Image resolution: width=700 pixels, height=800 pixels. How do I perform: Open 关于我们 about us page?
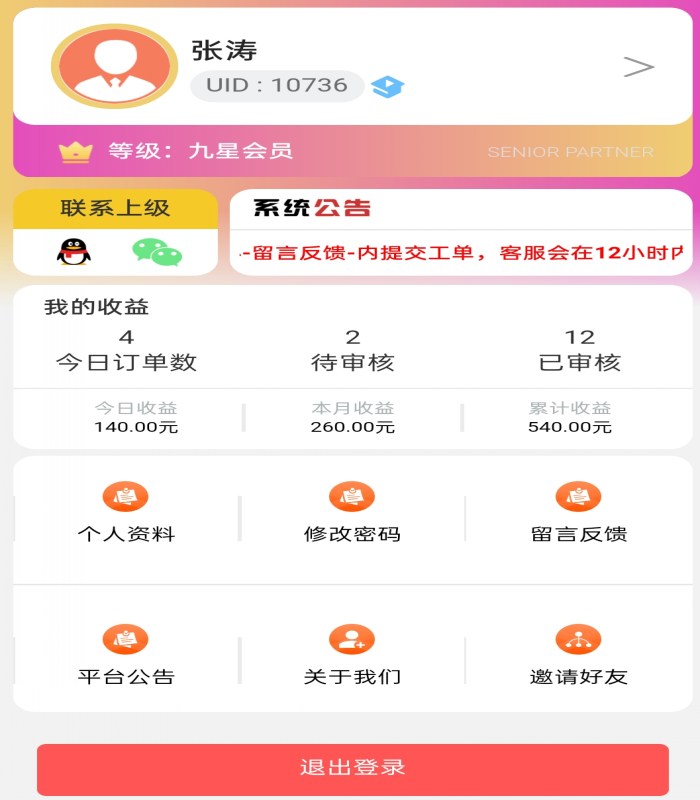(352, 656)
